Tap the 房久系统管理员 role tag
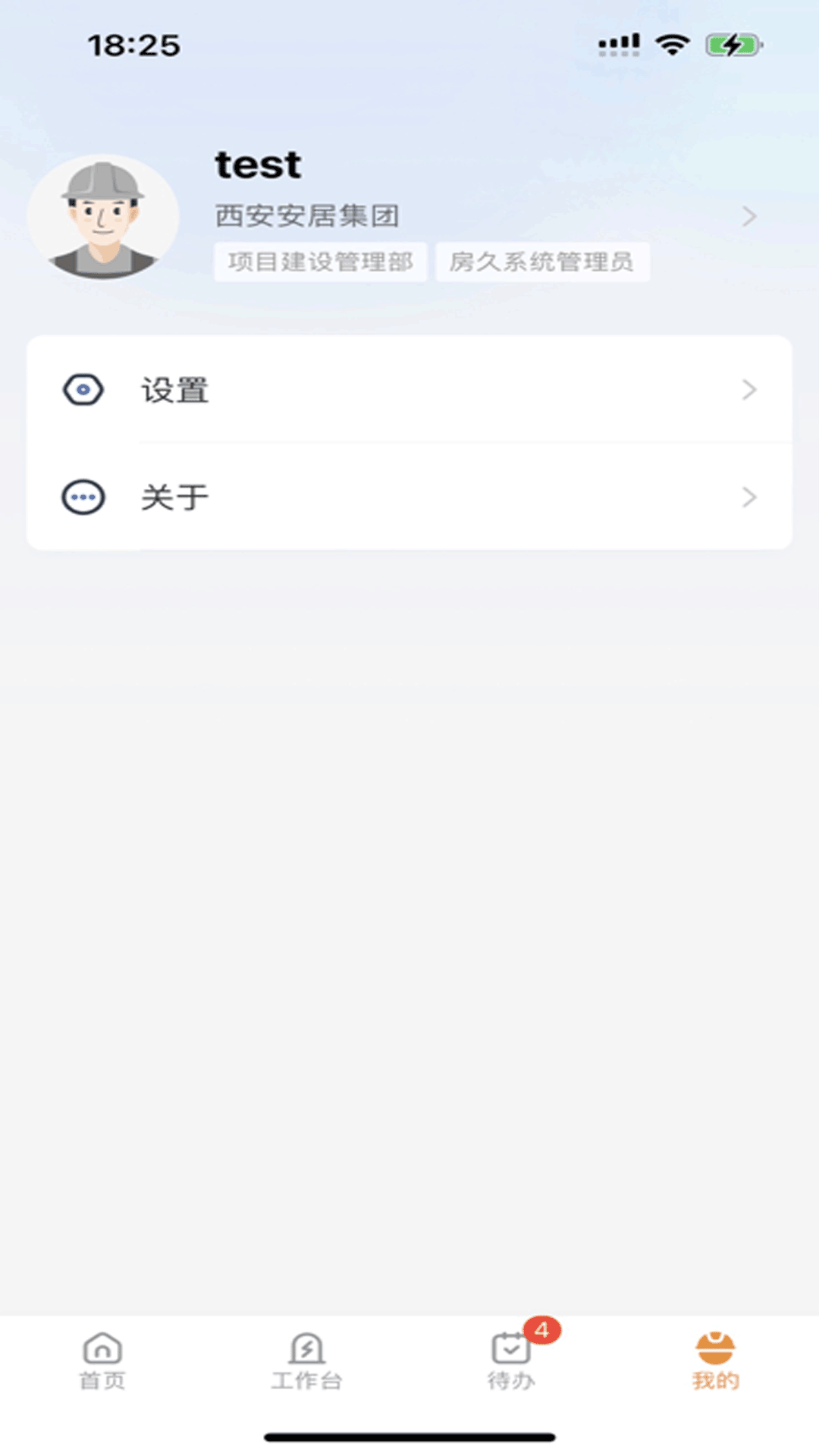Image resolution: width=819 pixels, height=1456 pixels. [x=542, y=262]
